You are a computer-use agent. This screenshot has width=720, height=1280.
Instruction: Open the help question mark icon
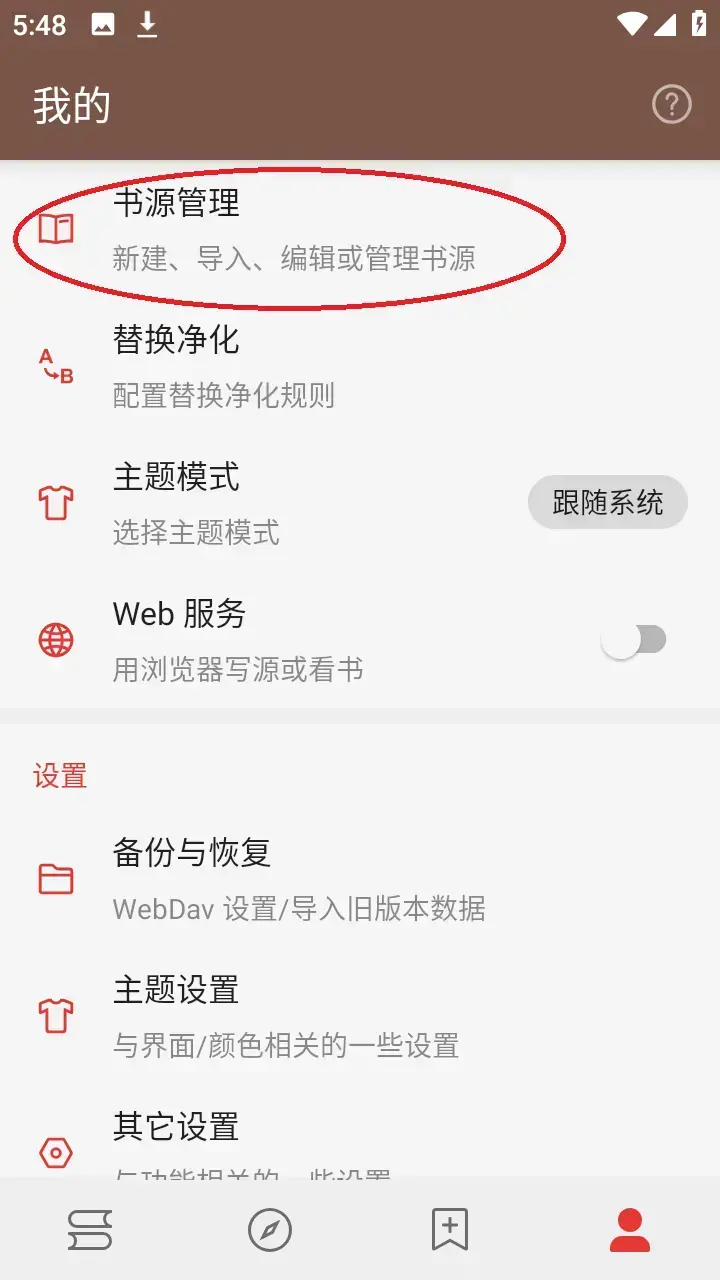671,104
